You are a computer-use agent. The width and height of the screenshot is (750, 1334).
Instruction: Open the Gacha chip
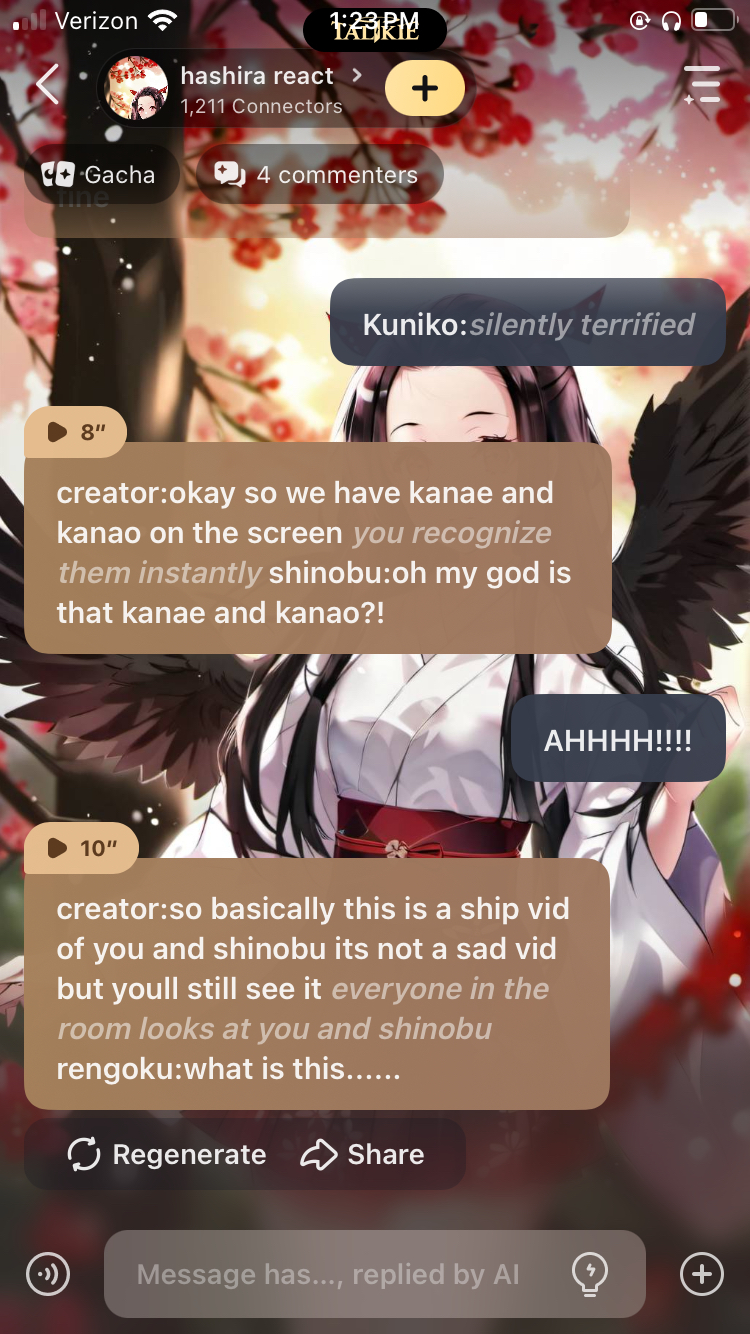100,175
